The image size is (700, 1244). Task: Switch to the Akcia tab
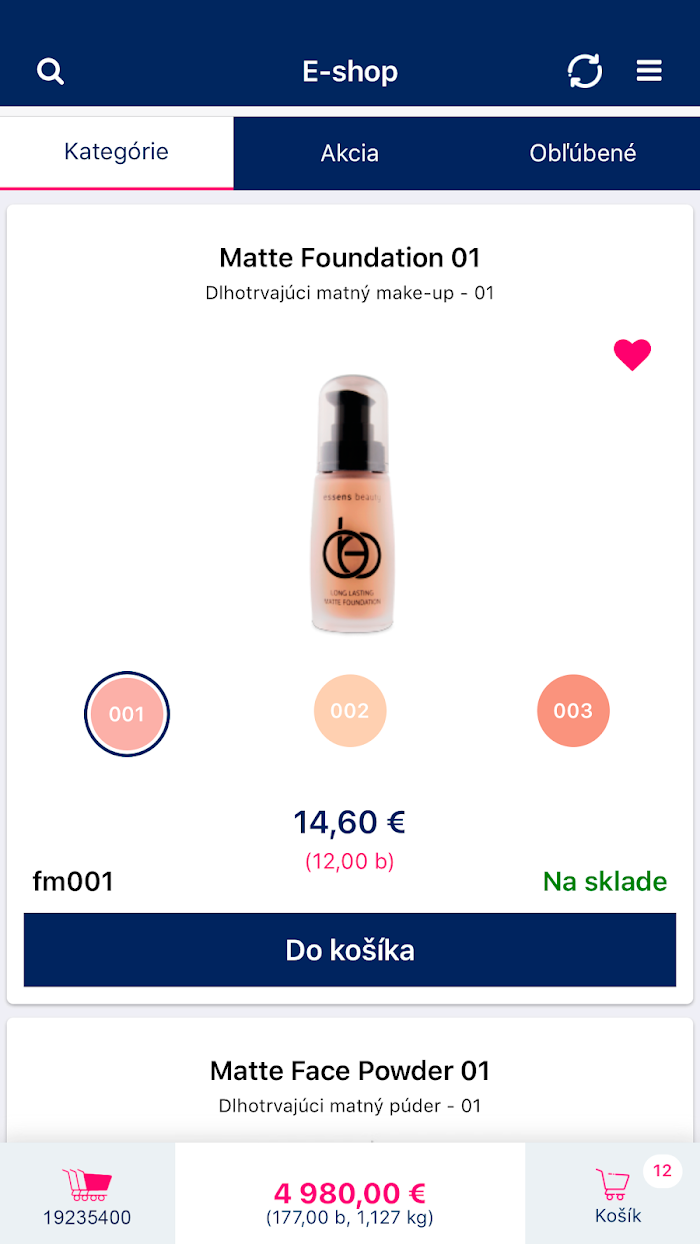coord(350,153)
